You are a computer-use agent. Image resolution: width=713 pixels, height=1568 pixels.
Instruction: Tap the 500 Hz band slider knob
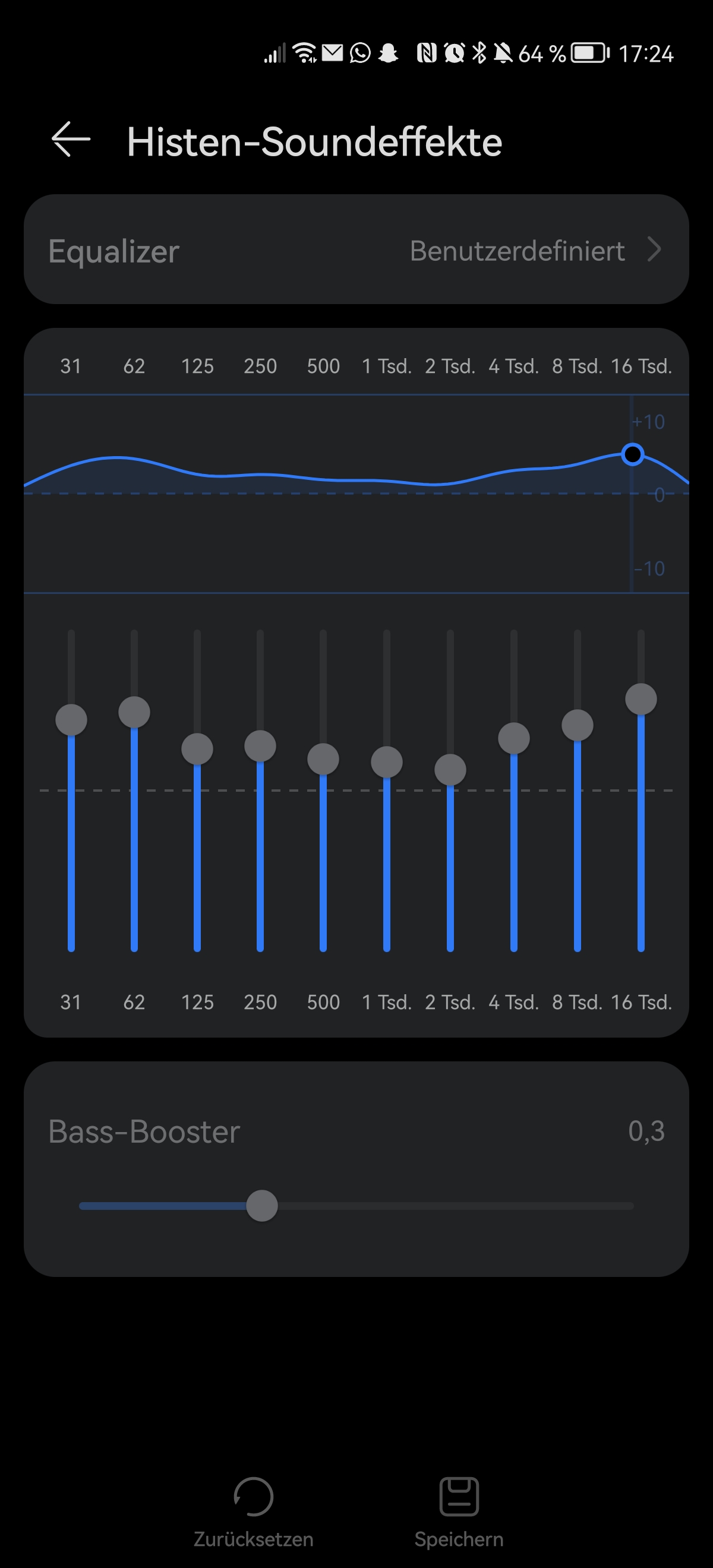[x=323, y=759]
